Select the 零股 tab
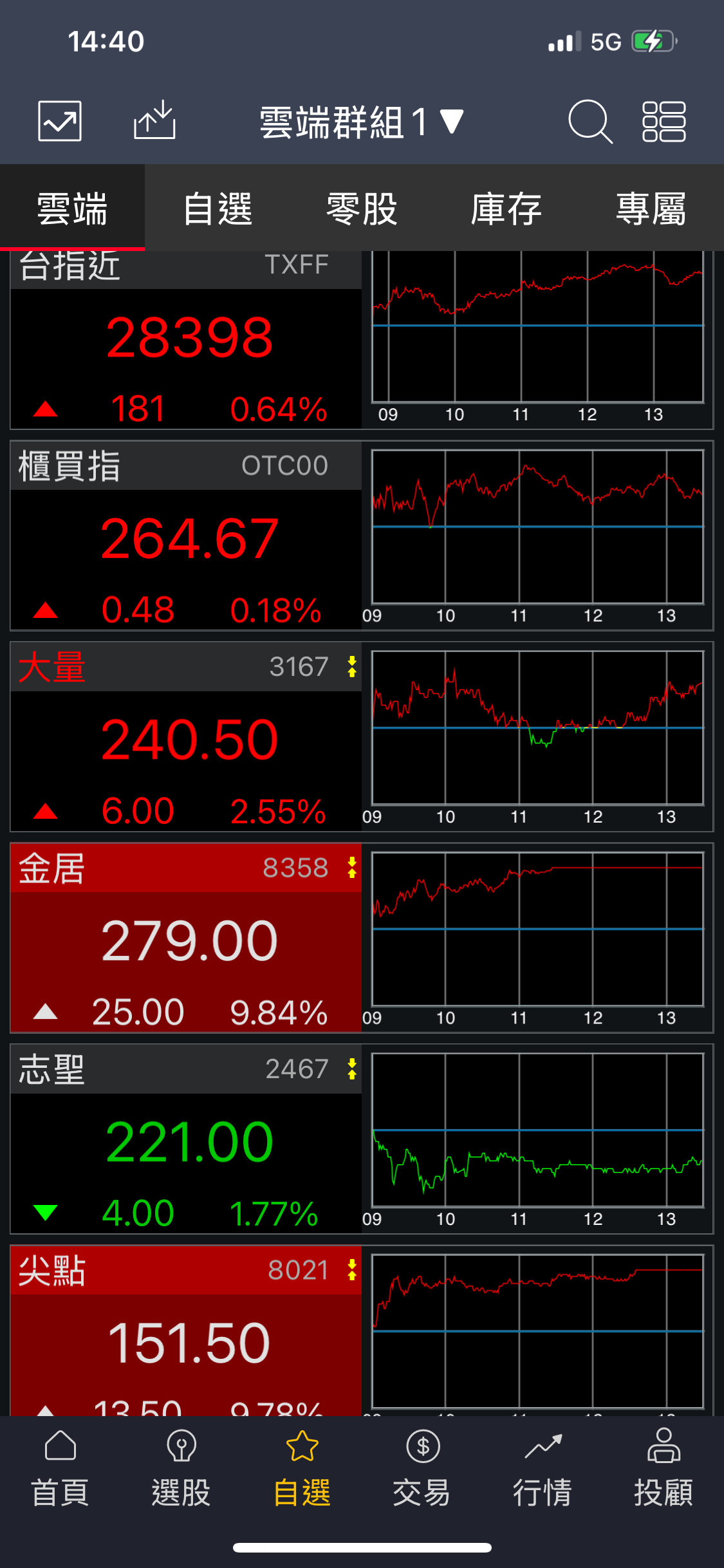This screenshot has height=1568, width=724. coord(362,209)
